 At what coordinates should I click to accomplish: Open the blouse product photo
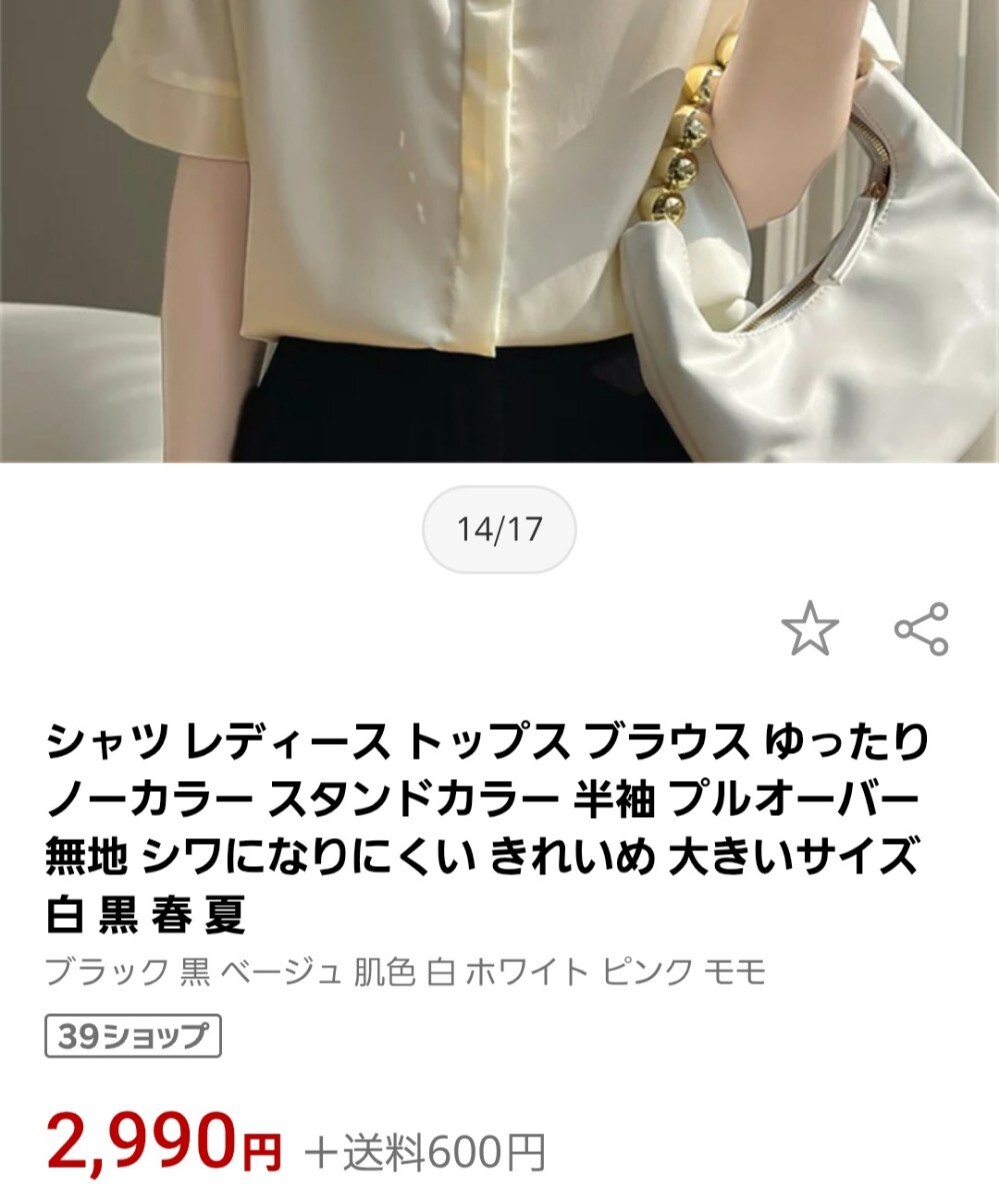[x=499, y=230]
